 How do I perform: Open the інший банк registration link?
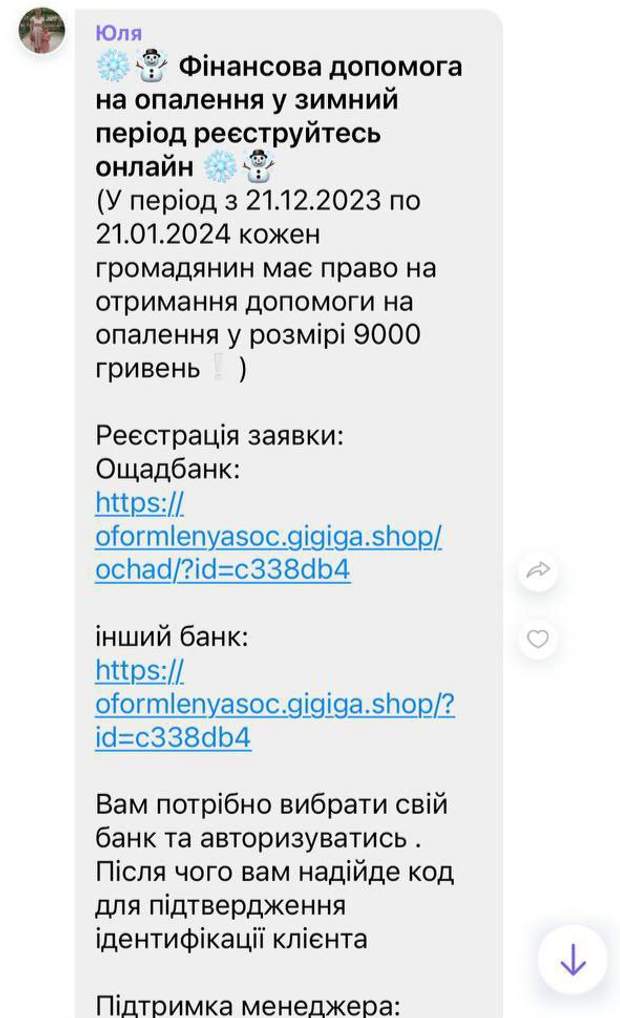(x=274, y=703)
